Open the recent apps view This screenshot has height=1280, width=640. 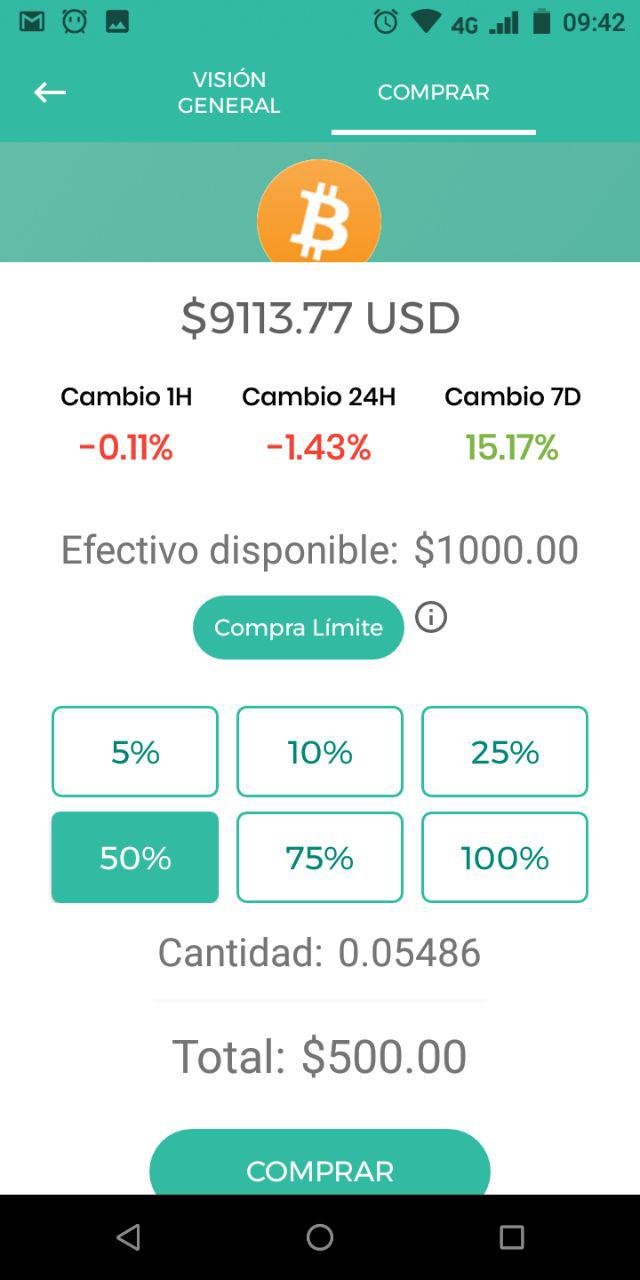[x=512, y=1237]
